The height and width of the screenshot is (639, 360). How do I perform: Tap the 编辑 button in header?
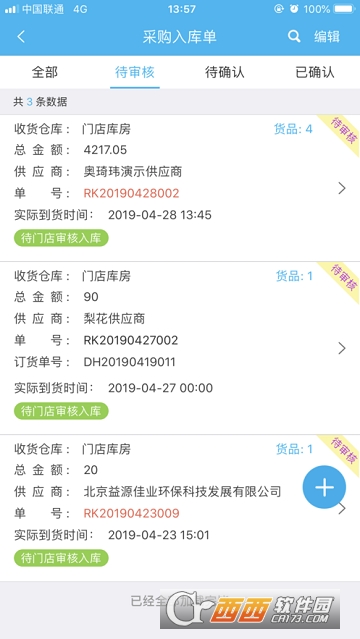(x=327, y=37)
